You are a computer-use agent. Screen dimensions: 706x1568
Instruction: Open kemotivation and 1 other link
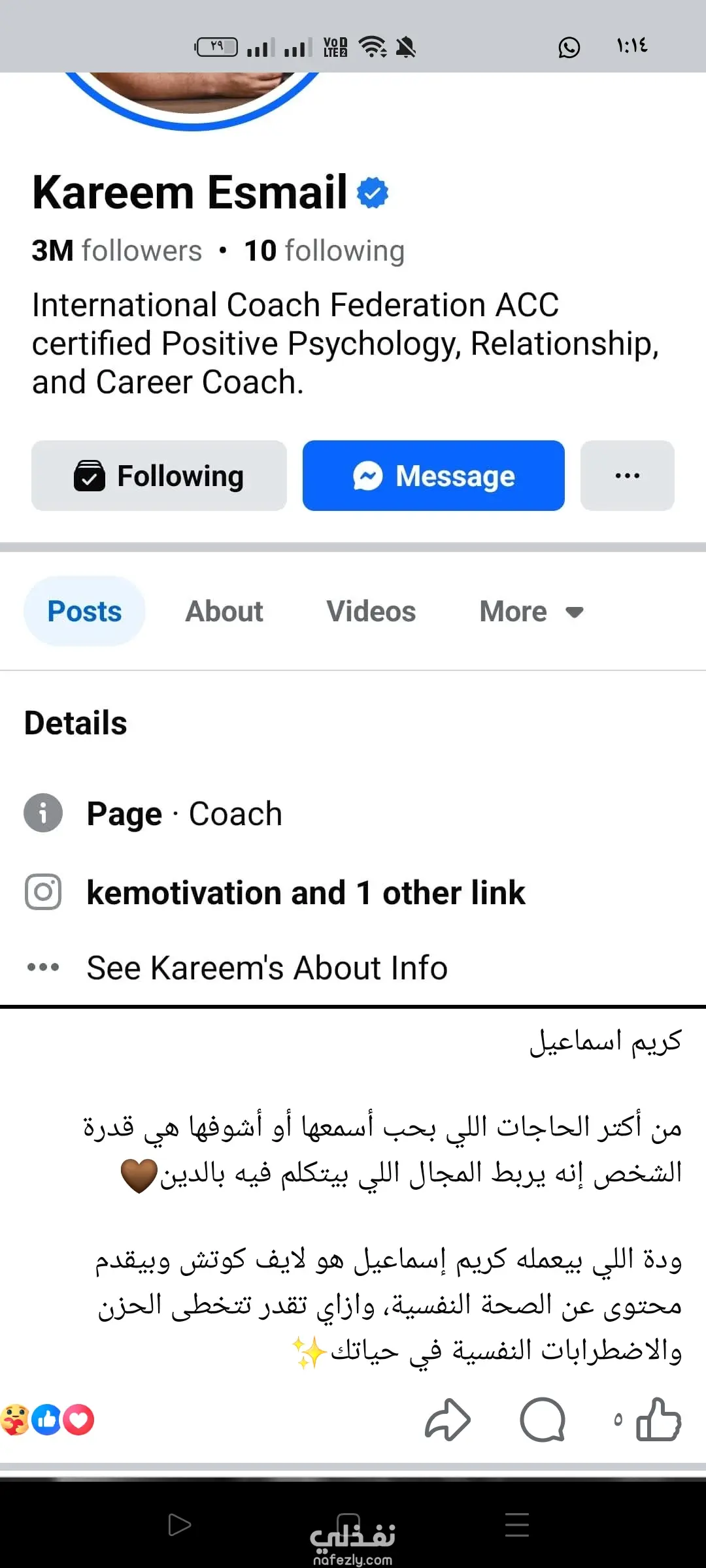click(x=305, y=892)
